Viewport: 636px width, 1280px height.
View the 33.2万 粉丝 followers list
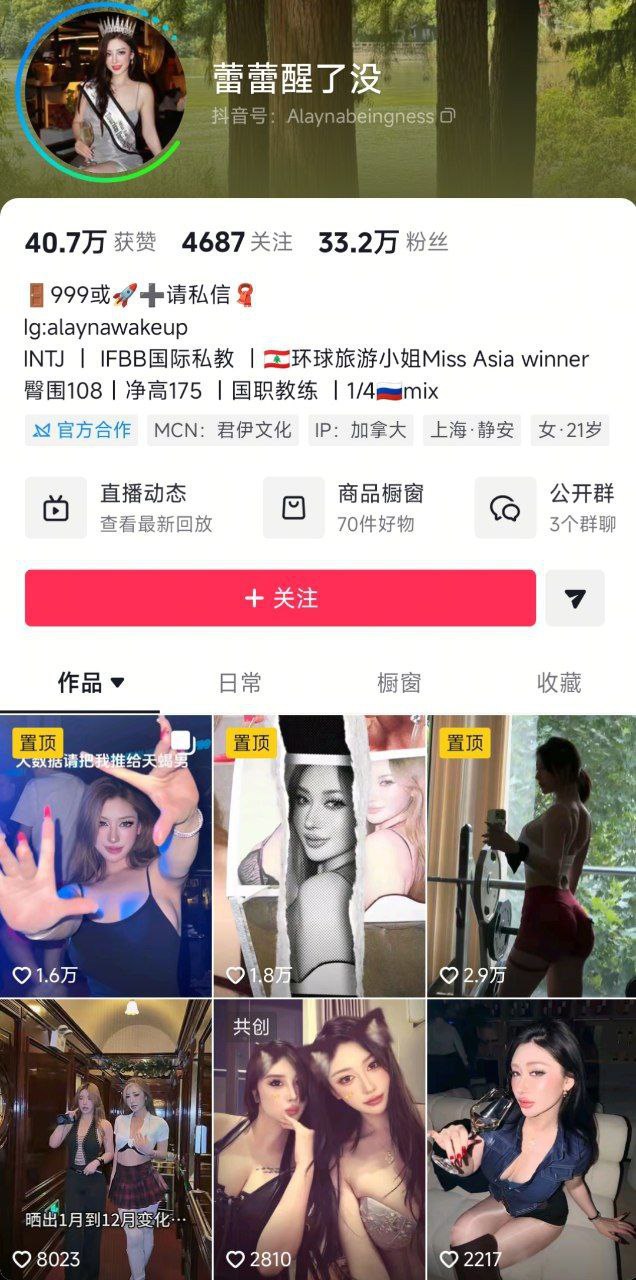pos(383,242)
